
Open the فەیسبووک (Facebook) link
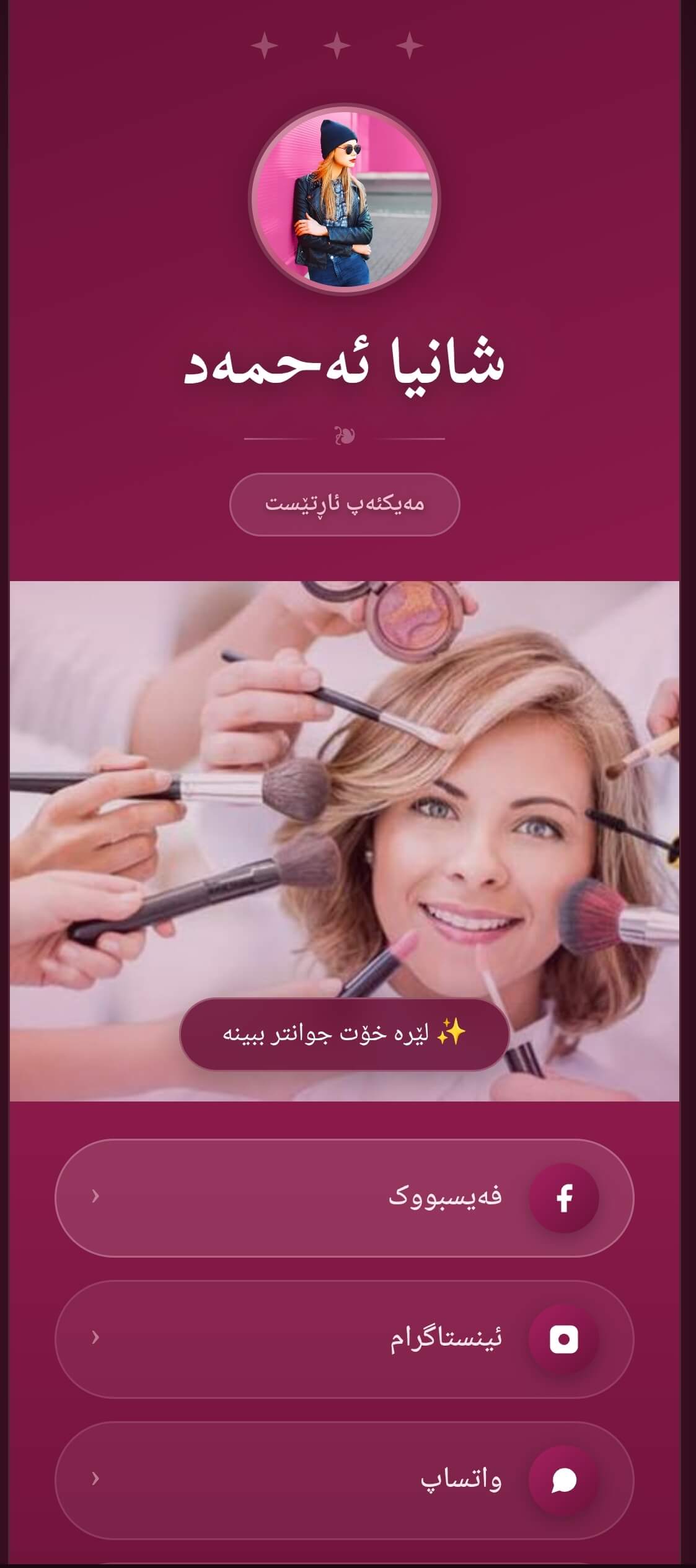[x=345, y=1197]
